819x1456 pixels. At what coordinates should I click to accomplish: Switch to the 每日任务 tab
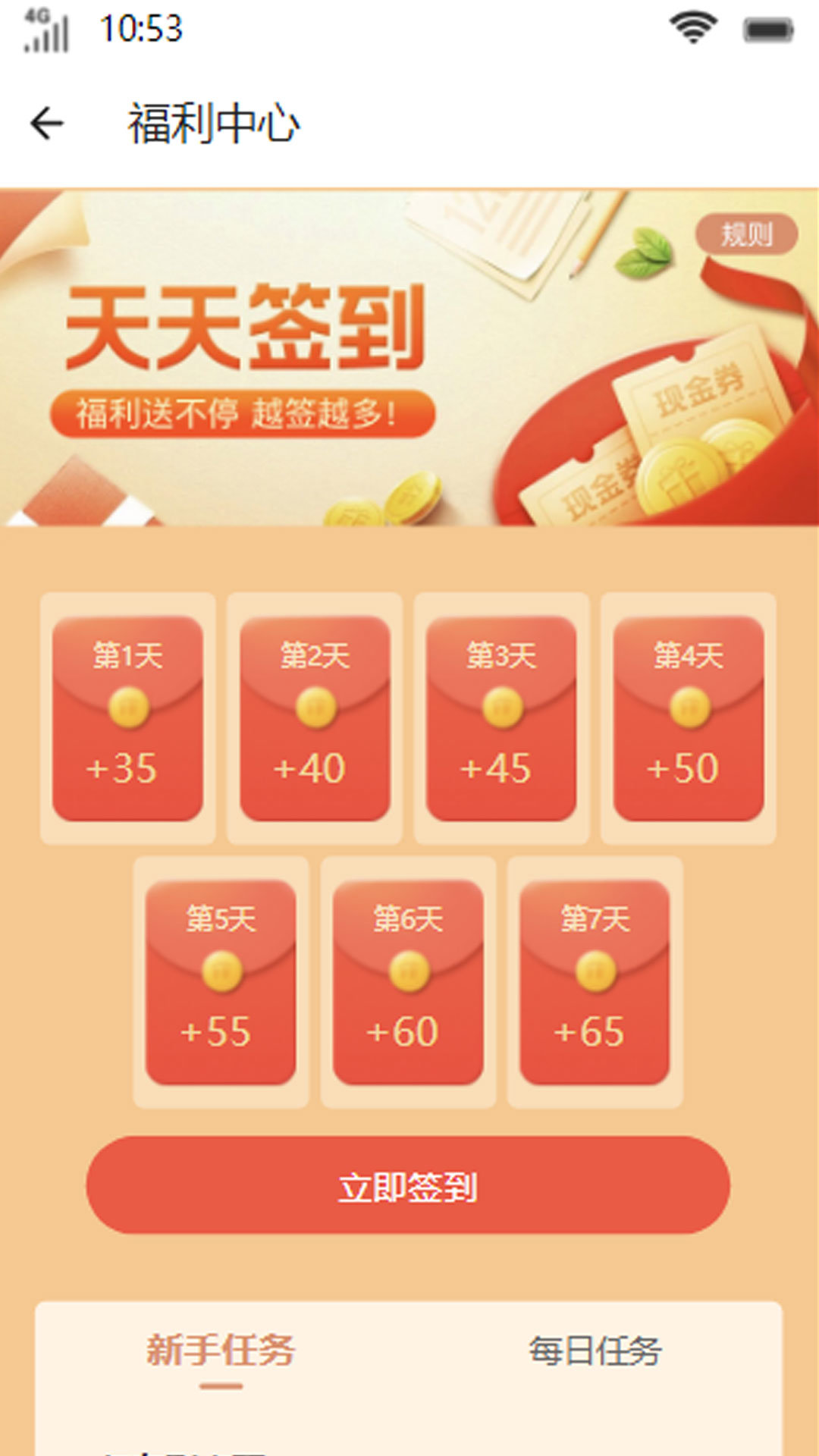tap(595, 1351)
